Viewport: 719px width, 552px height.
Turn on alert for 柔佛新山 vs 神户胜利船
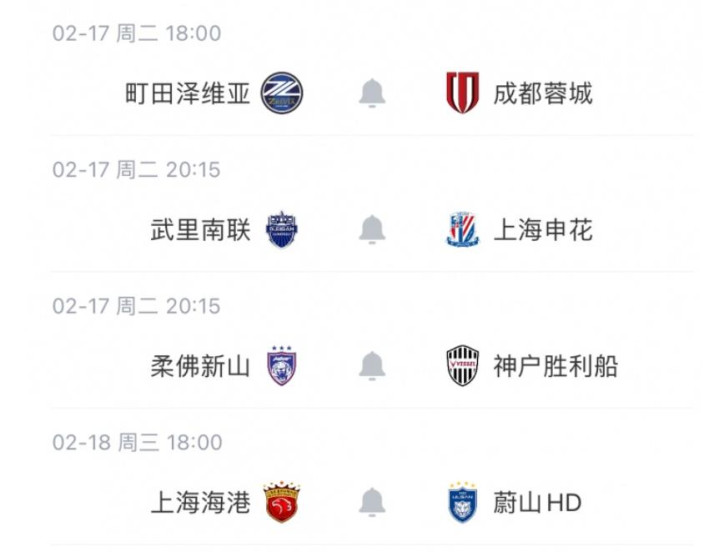tap(372, 366)
